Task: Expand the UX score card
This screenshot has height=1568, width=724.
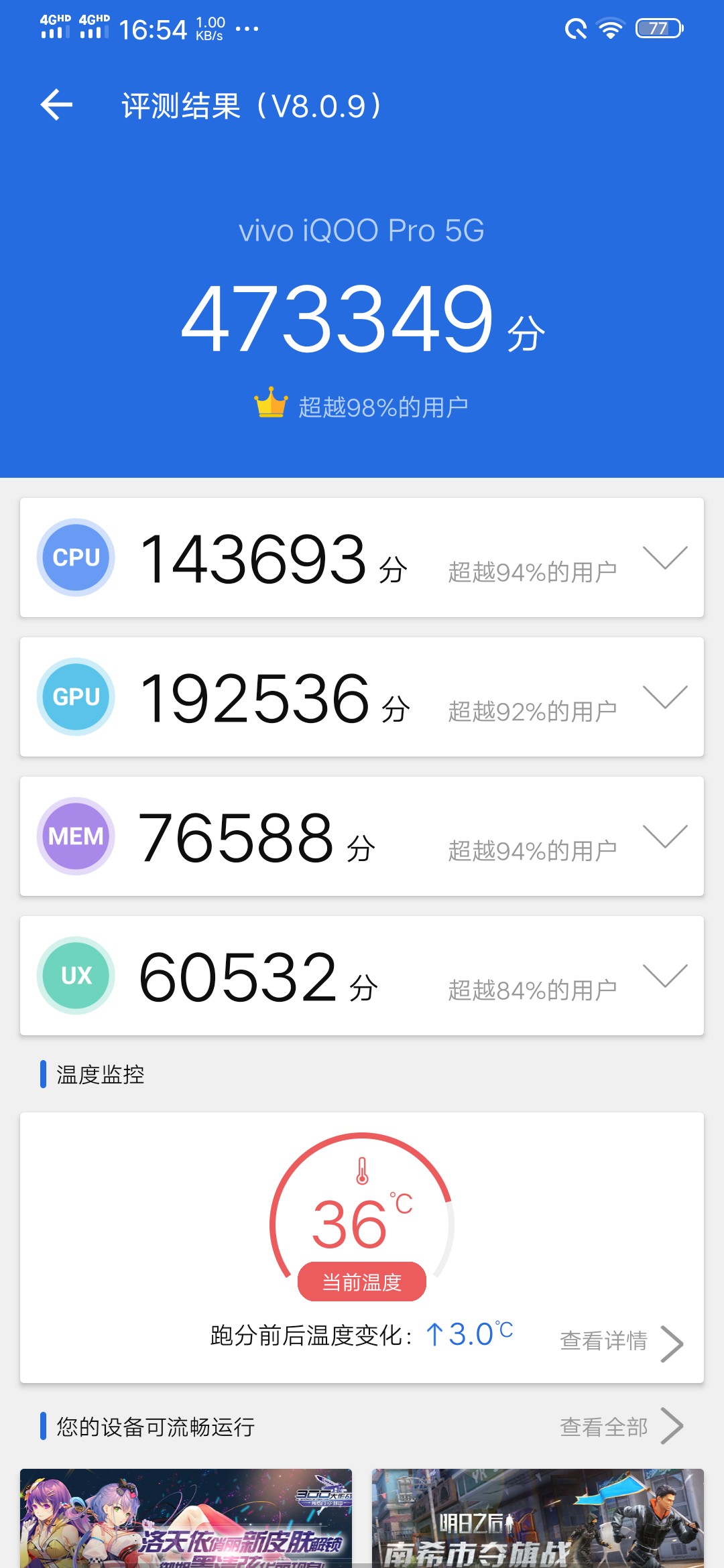Action: coord(664,976)
